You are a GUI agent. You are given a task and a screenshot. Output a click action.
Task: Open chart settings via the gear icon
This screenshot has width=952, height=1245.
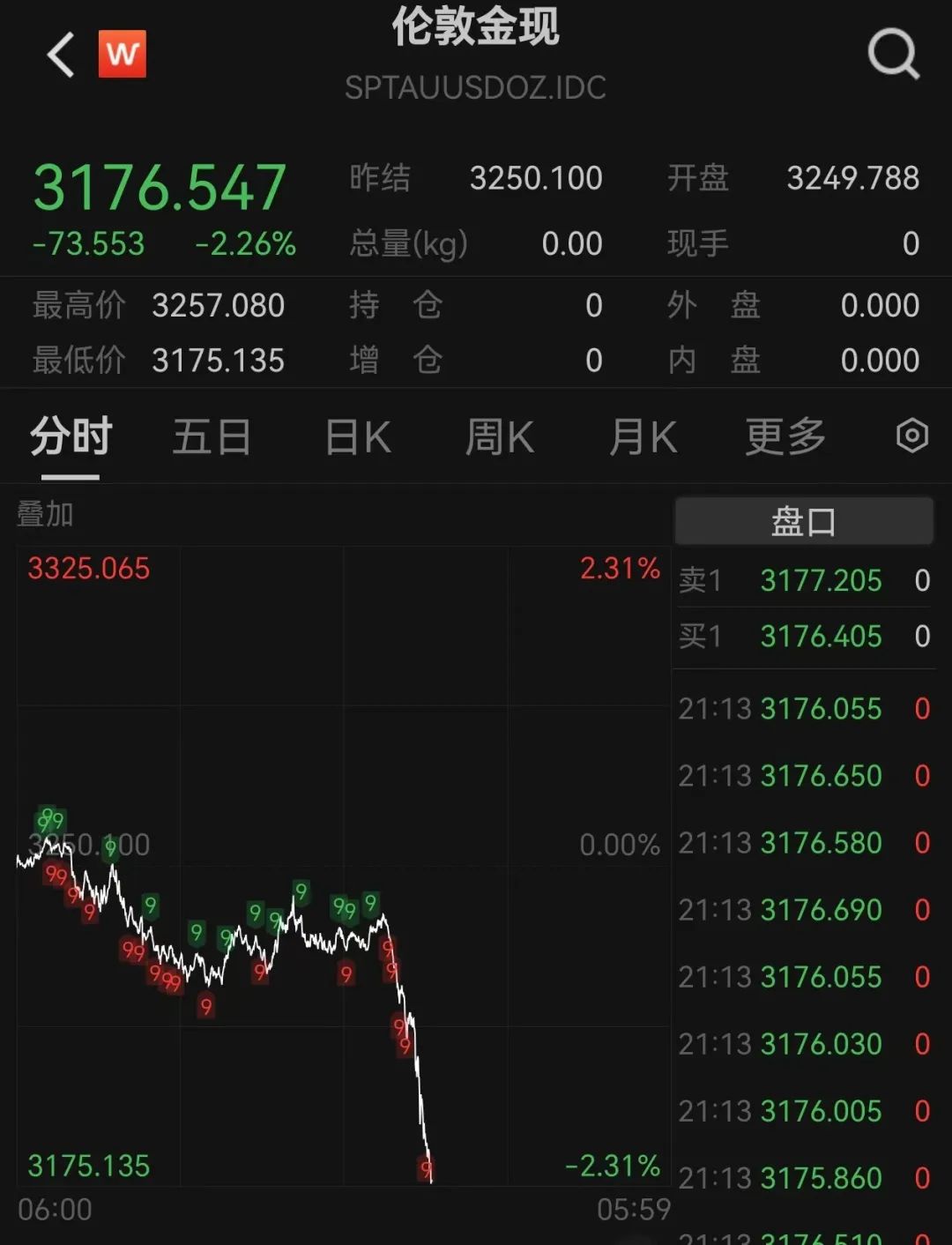(x=911, y=436)
